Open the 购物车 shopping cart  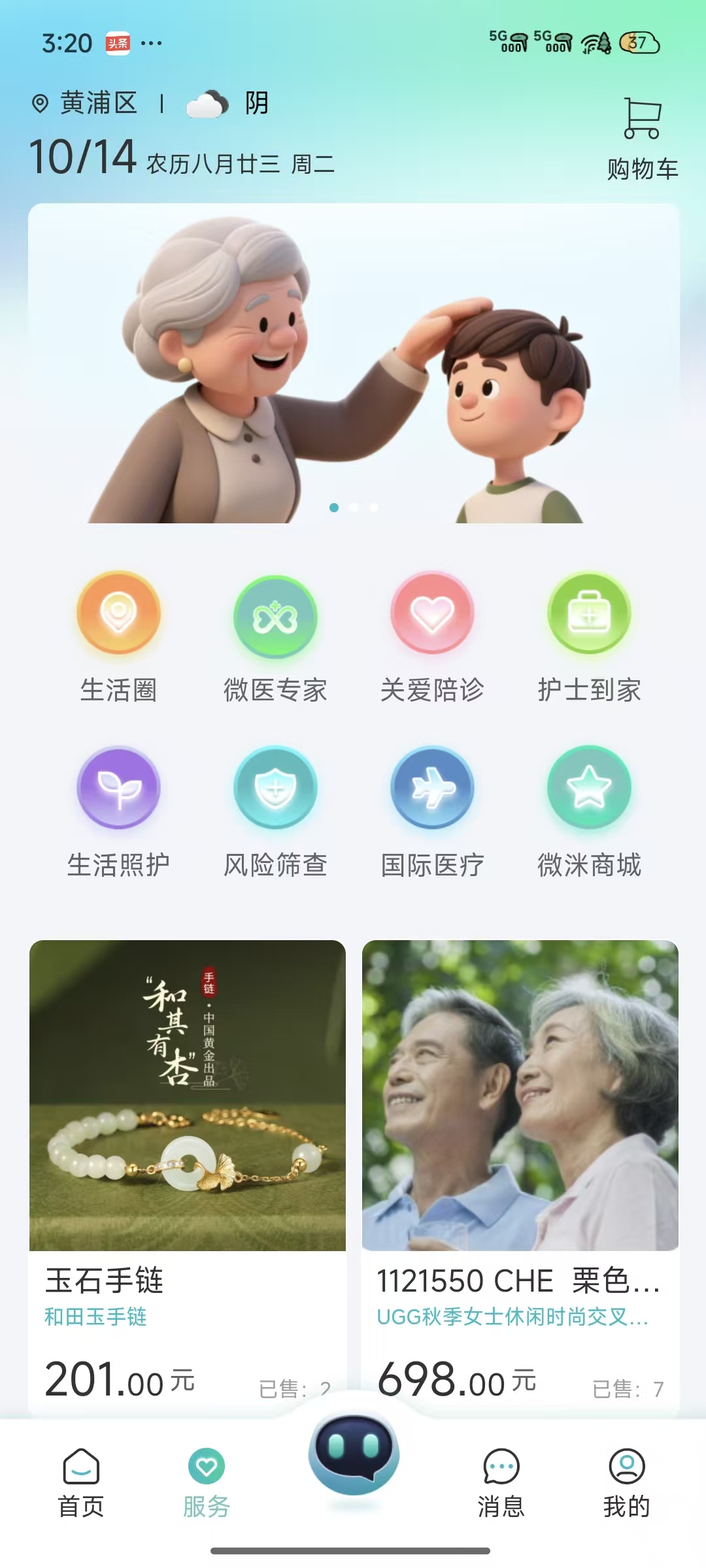coord(642,137)
